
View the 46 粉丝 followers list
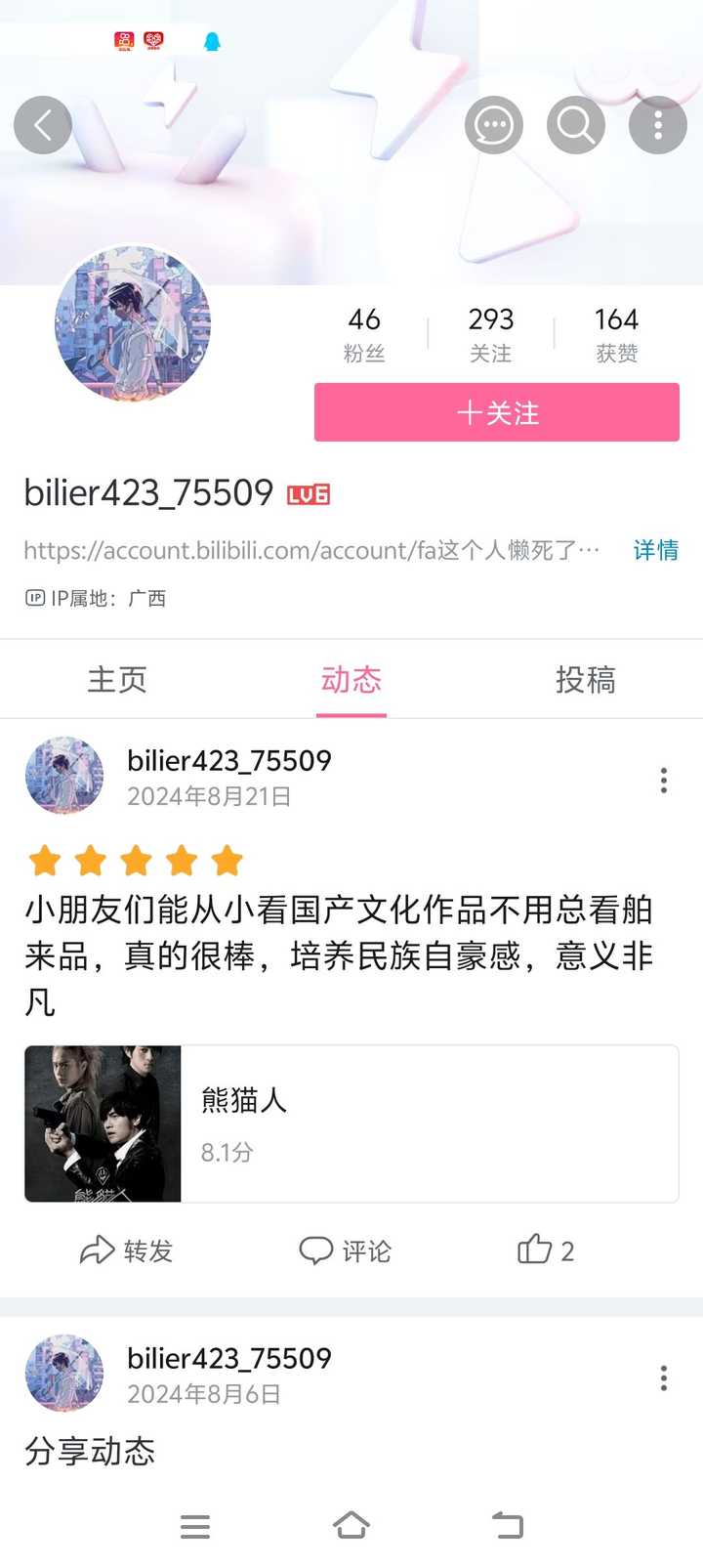click(364, 333)
